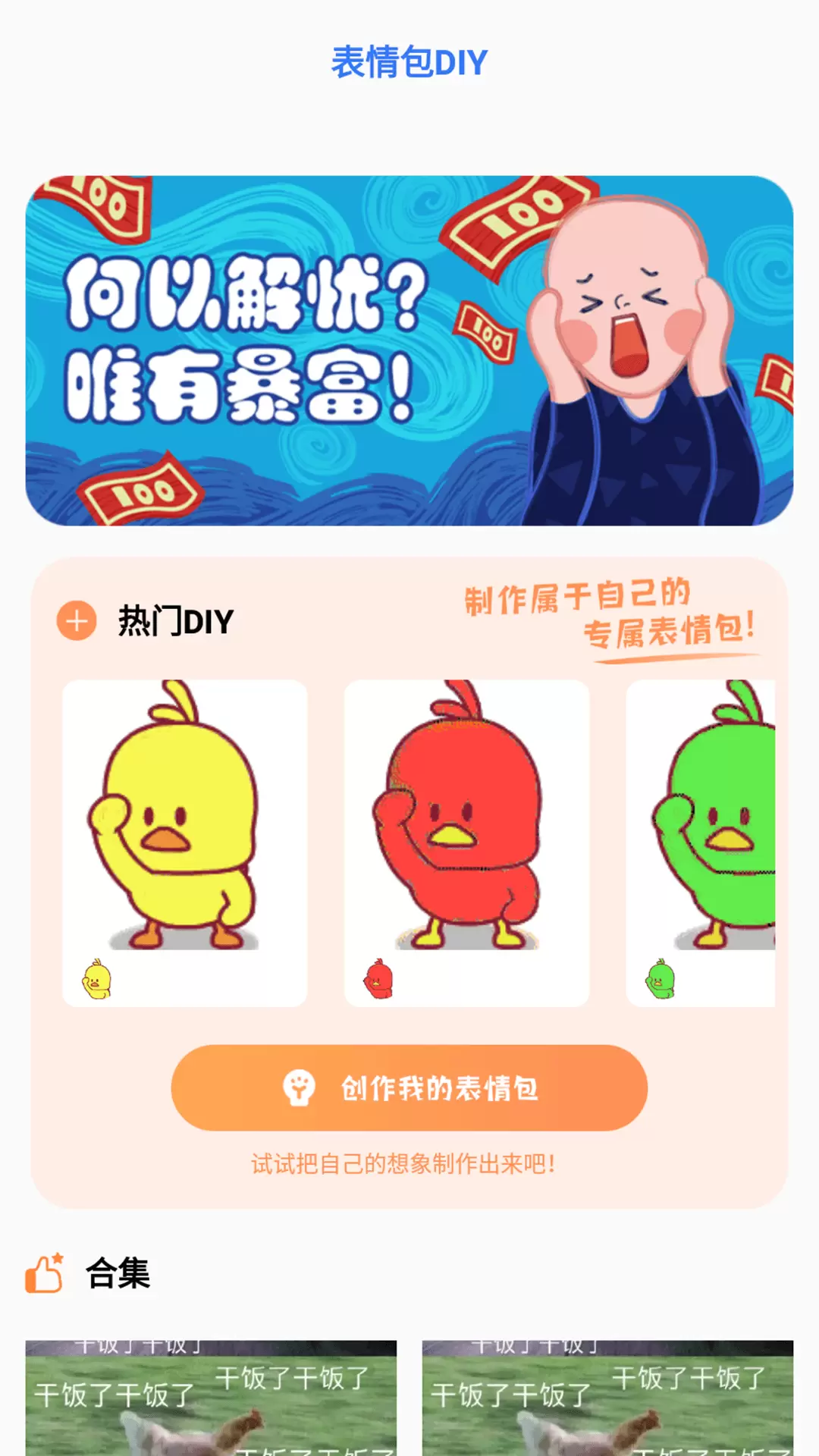Tap the 创作我的表情包 button

[x=409, y=1087]
